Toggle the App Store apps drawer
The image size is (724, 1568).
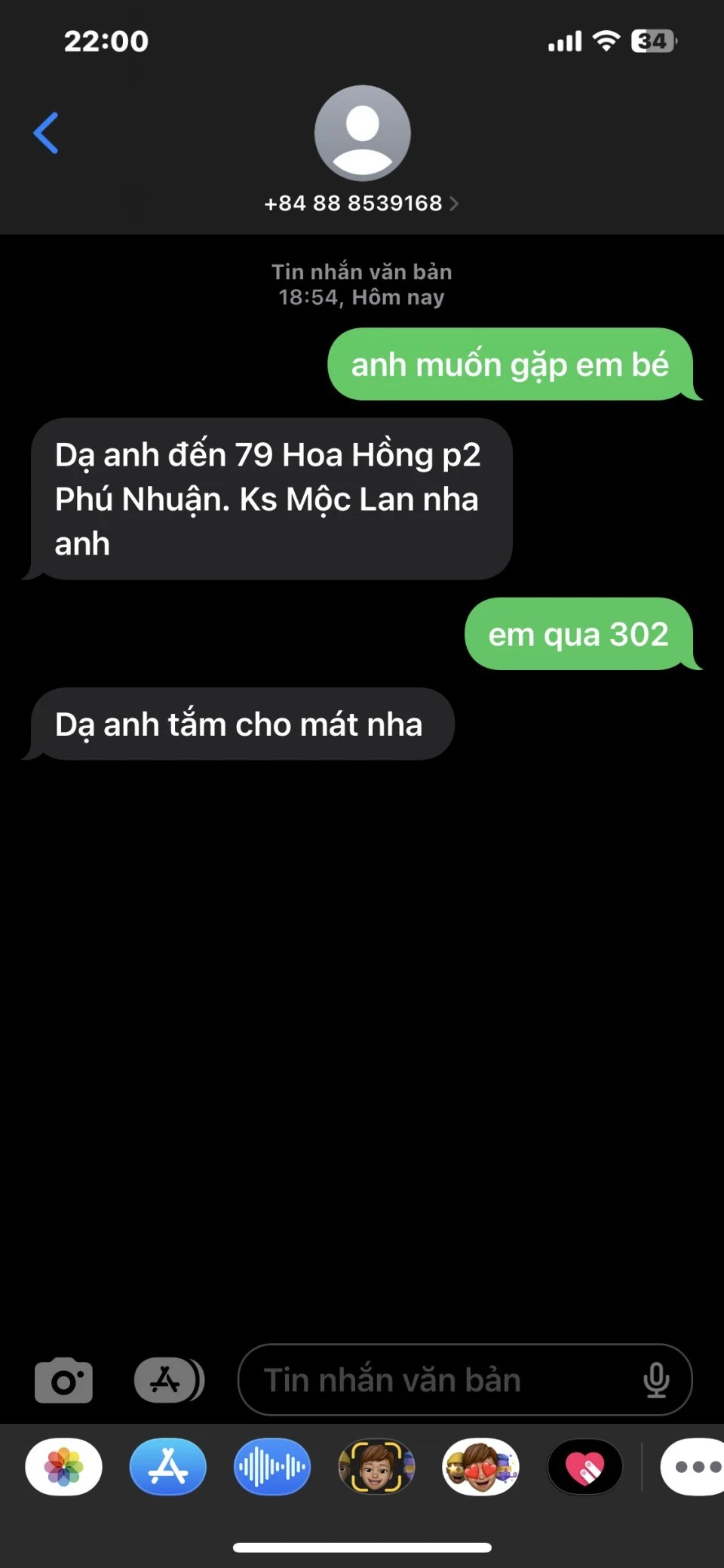169,1380
